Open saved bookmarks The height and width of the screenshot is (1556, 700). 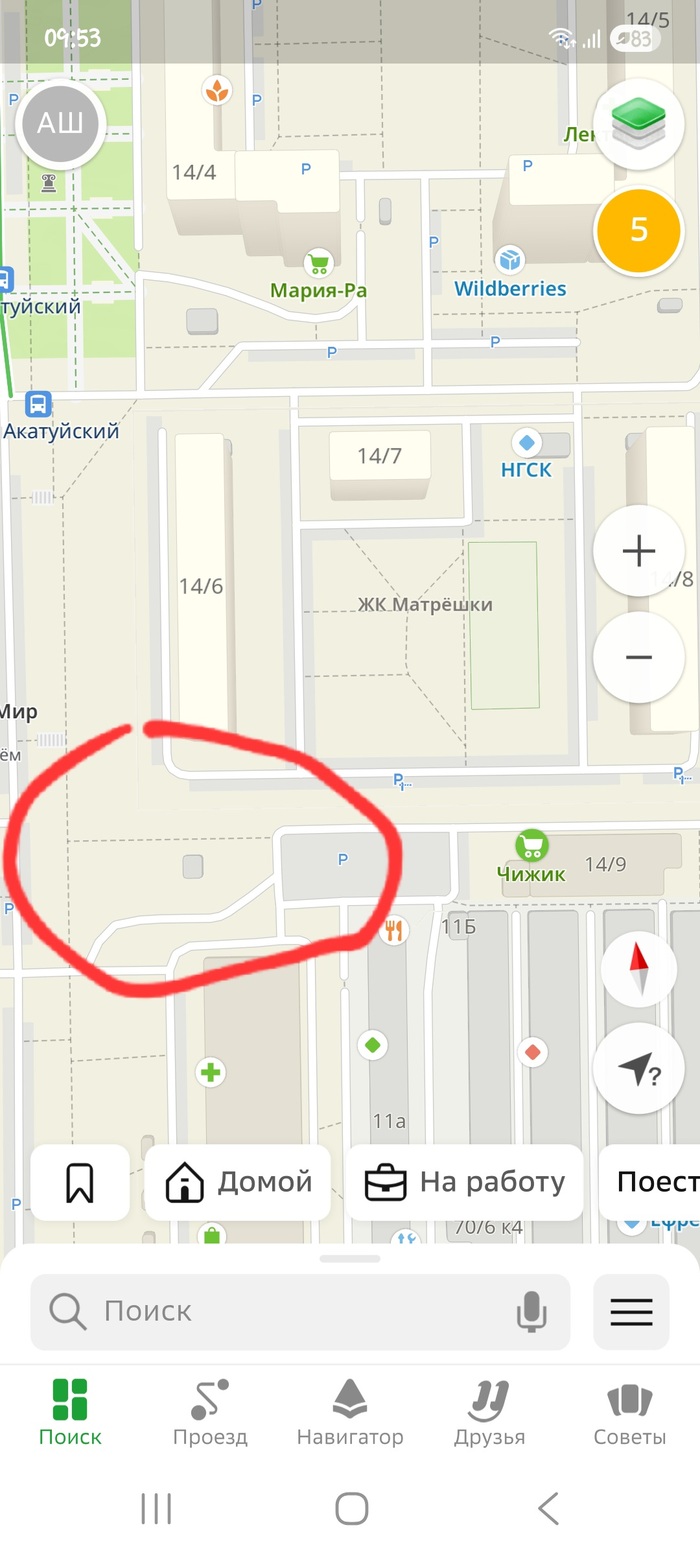click(80, 1183)
